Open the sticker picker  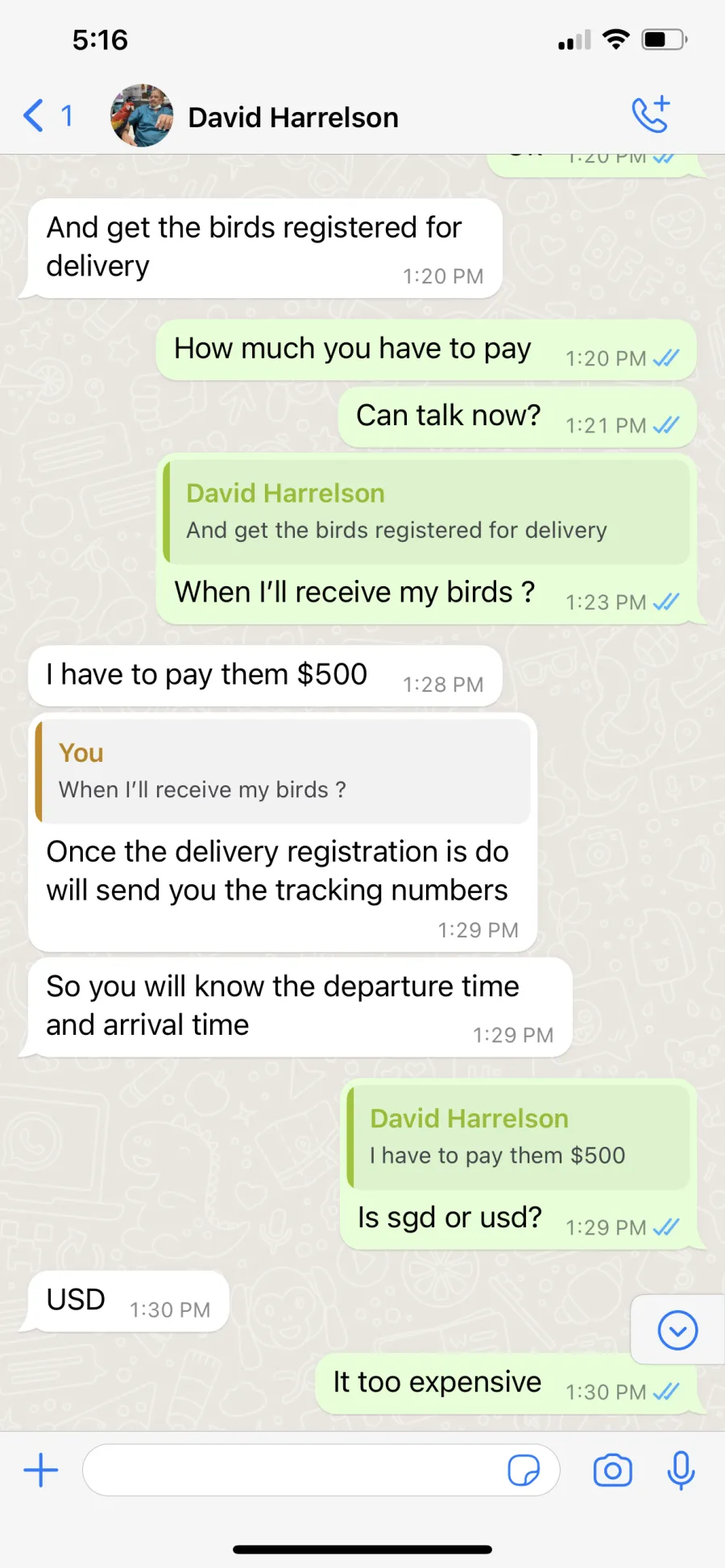pyautogui.click(x=524, y=1471)
